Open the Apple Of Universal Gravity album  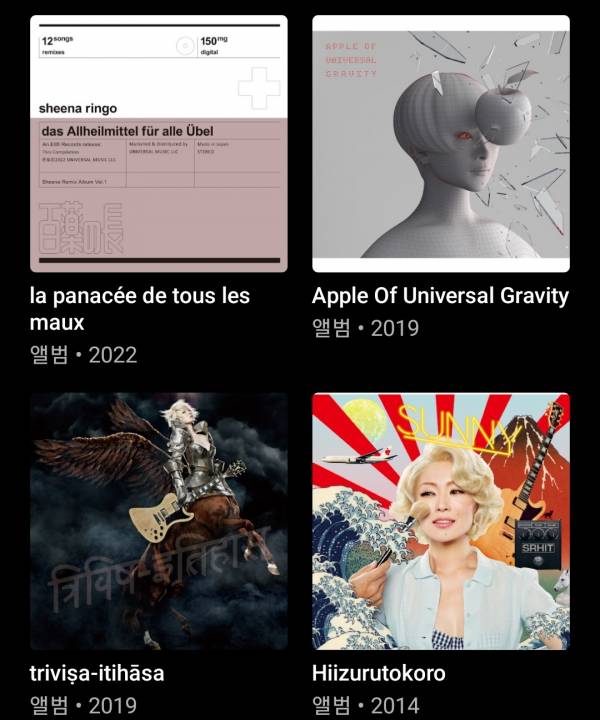[x=441, y=144]
